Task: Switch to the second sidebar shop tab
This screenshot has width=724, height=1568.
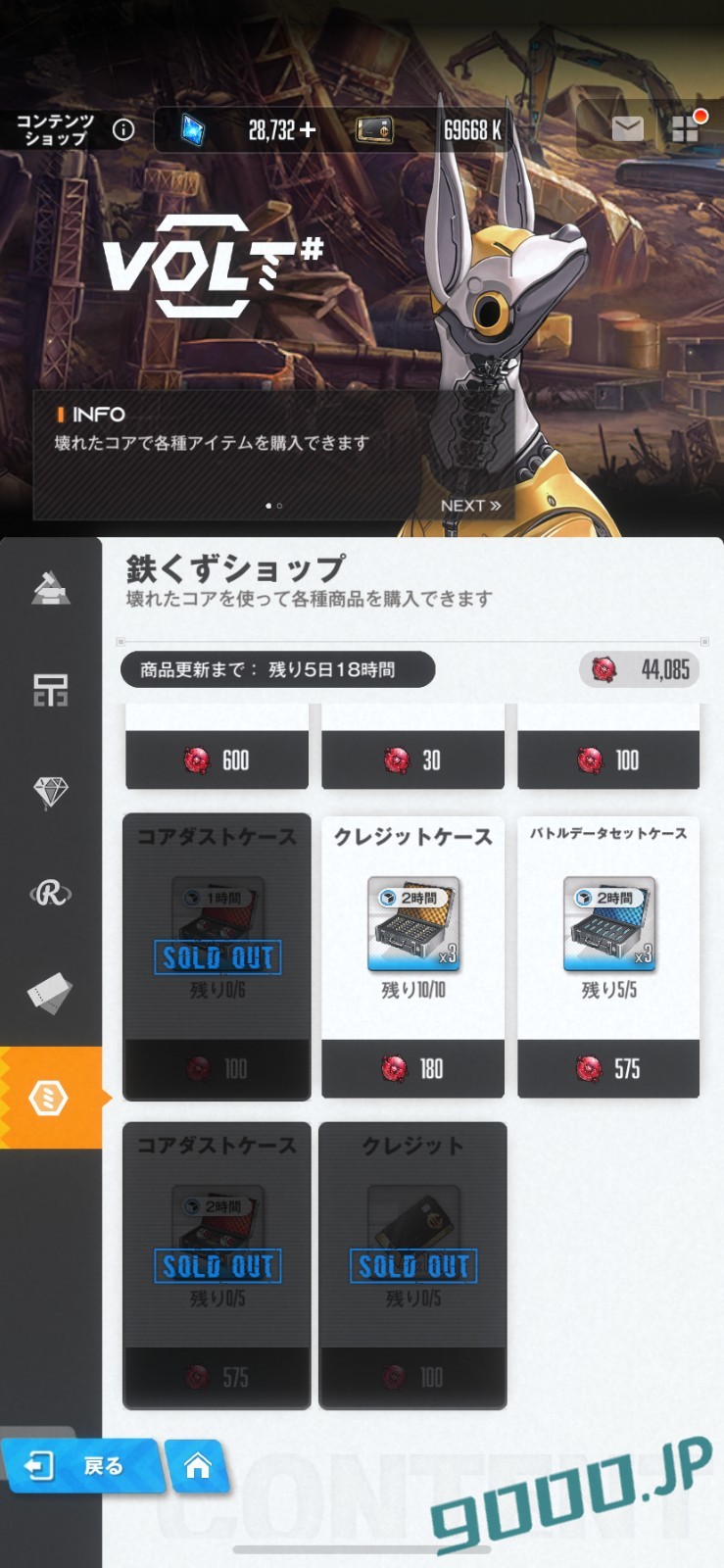Action: [x=51, y=690]
